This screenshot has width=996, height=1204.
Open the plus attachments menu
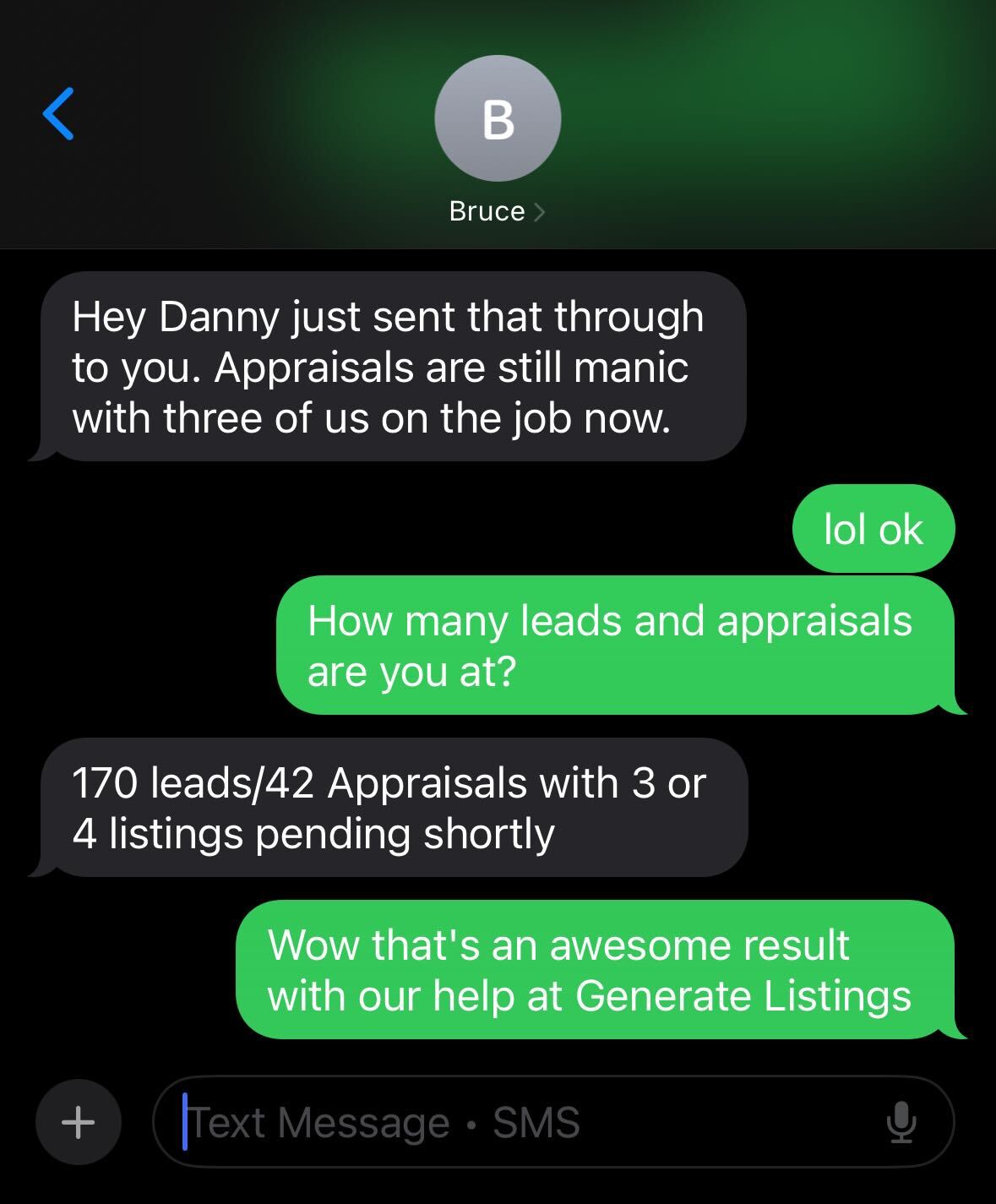(78, 1122)
